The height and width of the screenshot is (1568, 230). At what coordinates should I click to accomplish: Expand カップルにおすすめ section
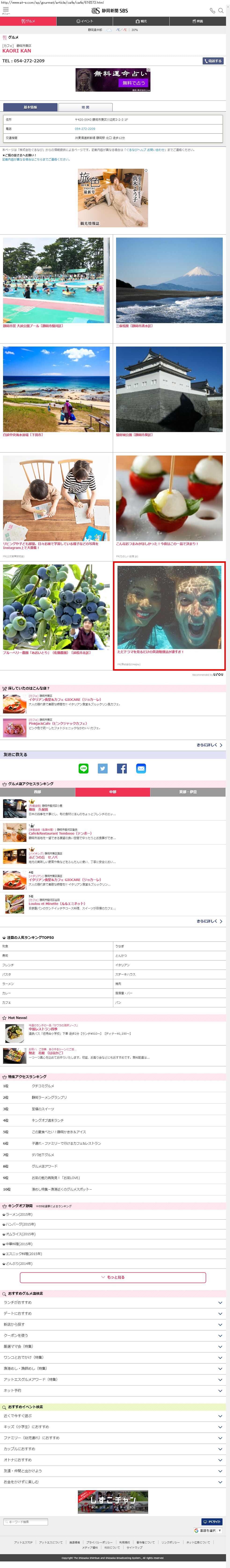(x=113, y=1449)
